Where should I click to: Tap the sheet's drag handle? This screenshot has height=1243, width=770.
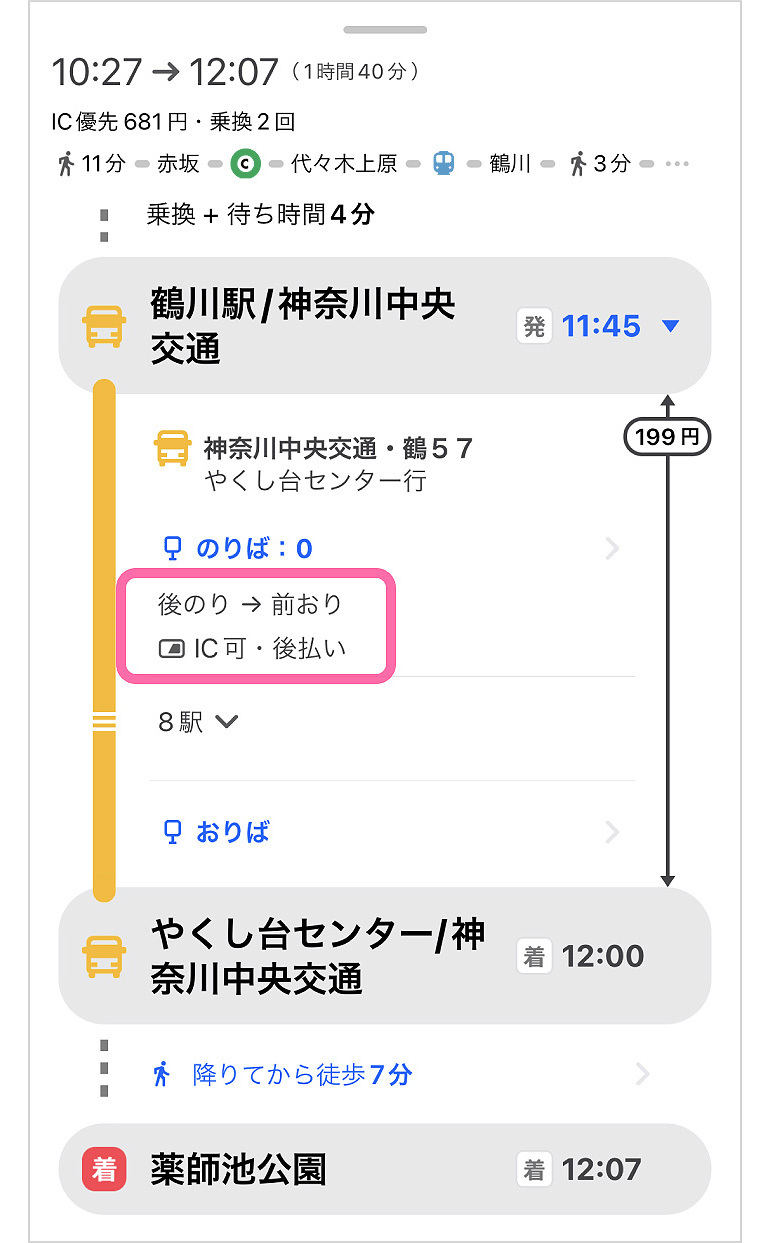pos(385,30)
